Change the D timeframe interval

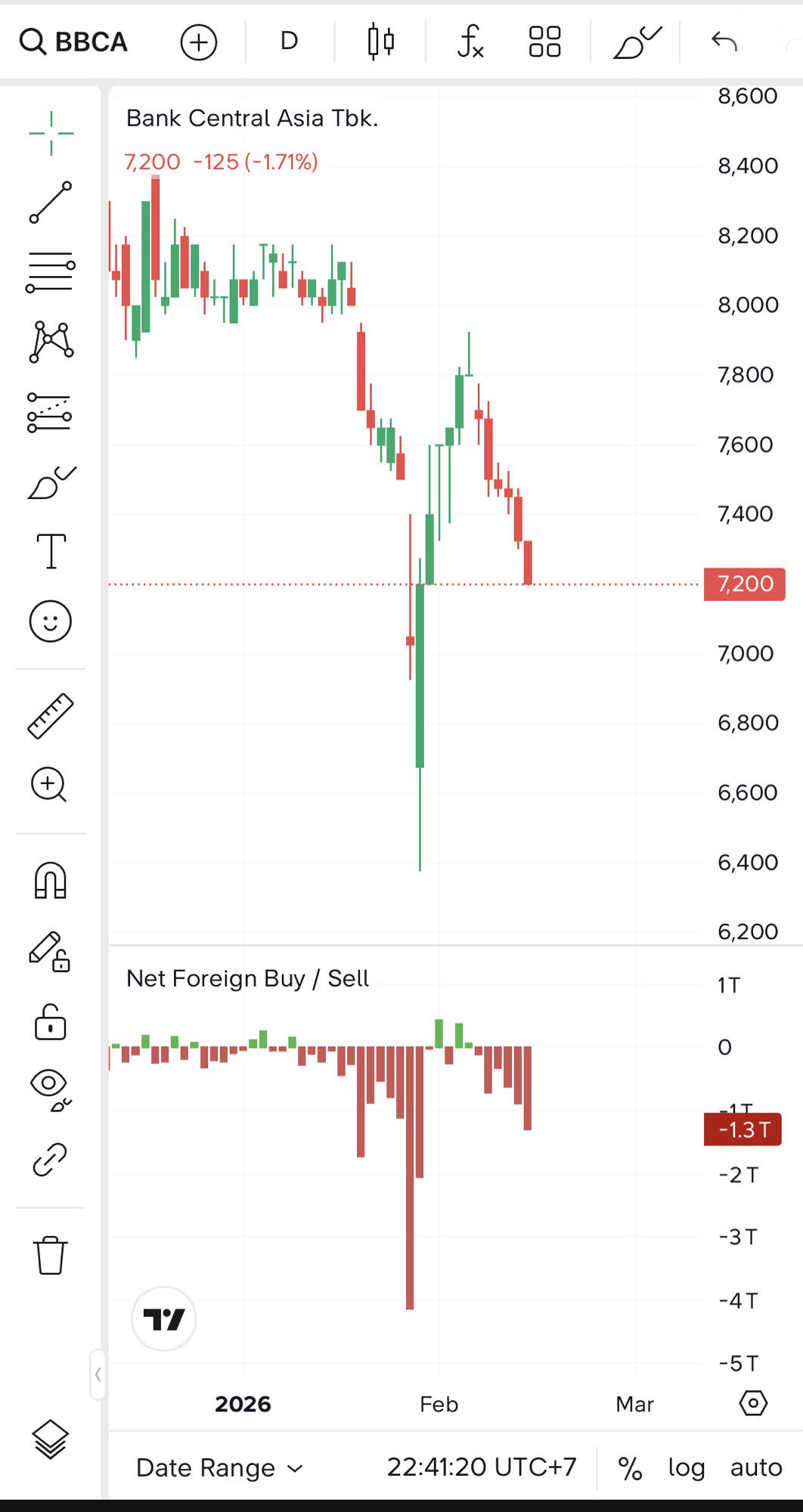pyautogui.click(x=289, y=41)
